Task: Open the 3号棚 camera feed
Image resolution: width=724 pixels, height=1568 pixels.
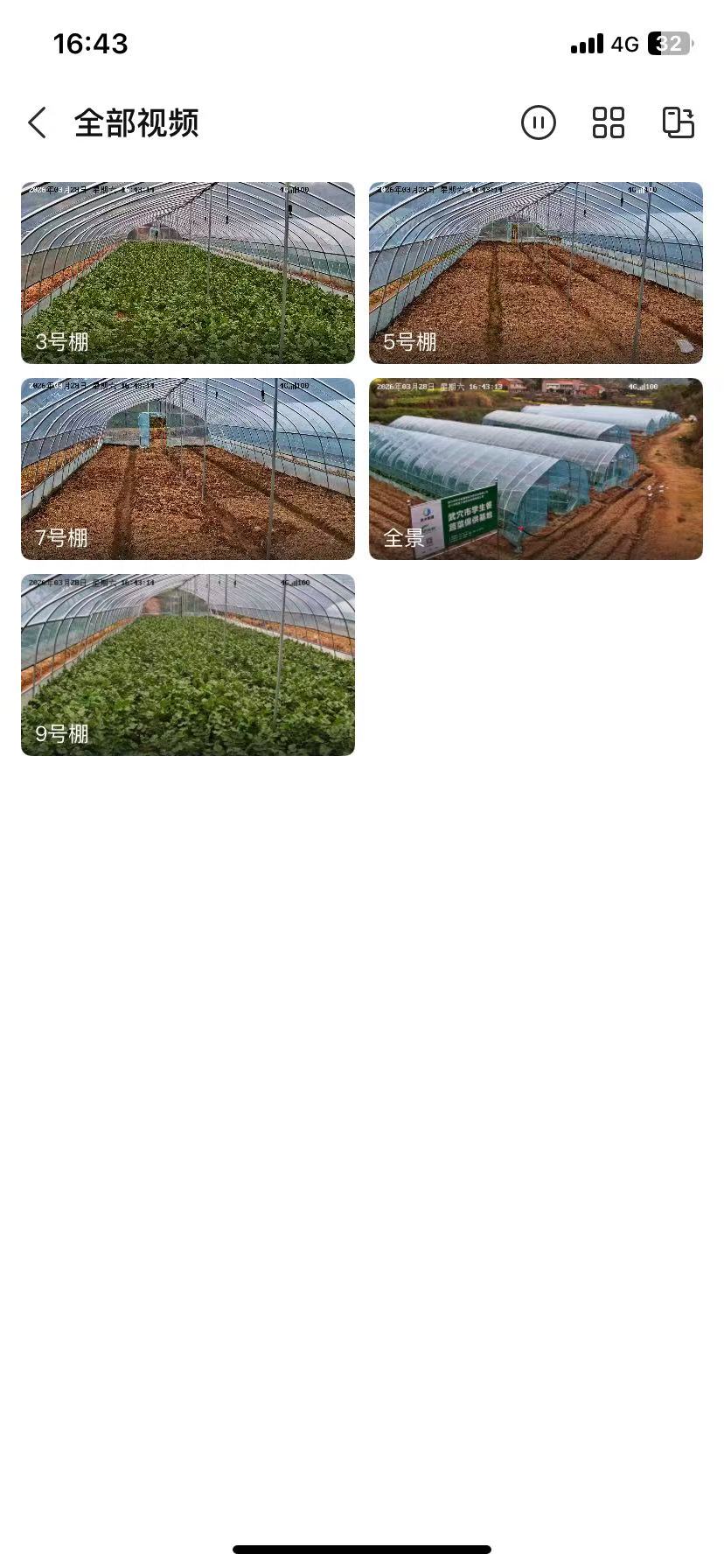Action: [x=188, y=273]
